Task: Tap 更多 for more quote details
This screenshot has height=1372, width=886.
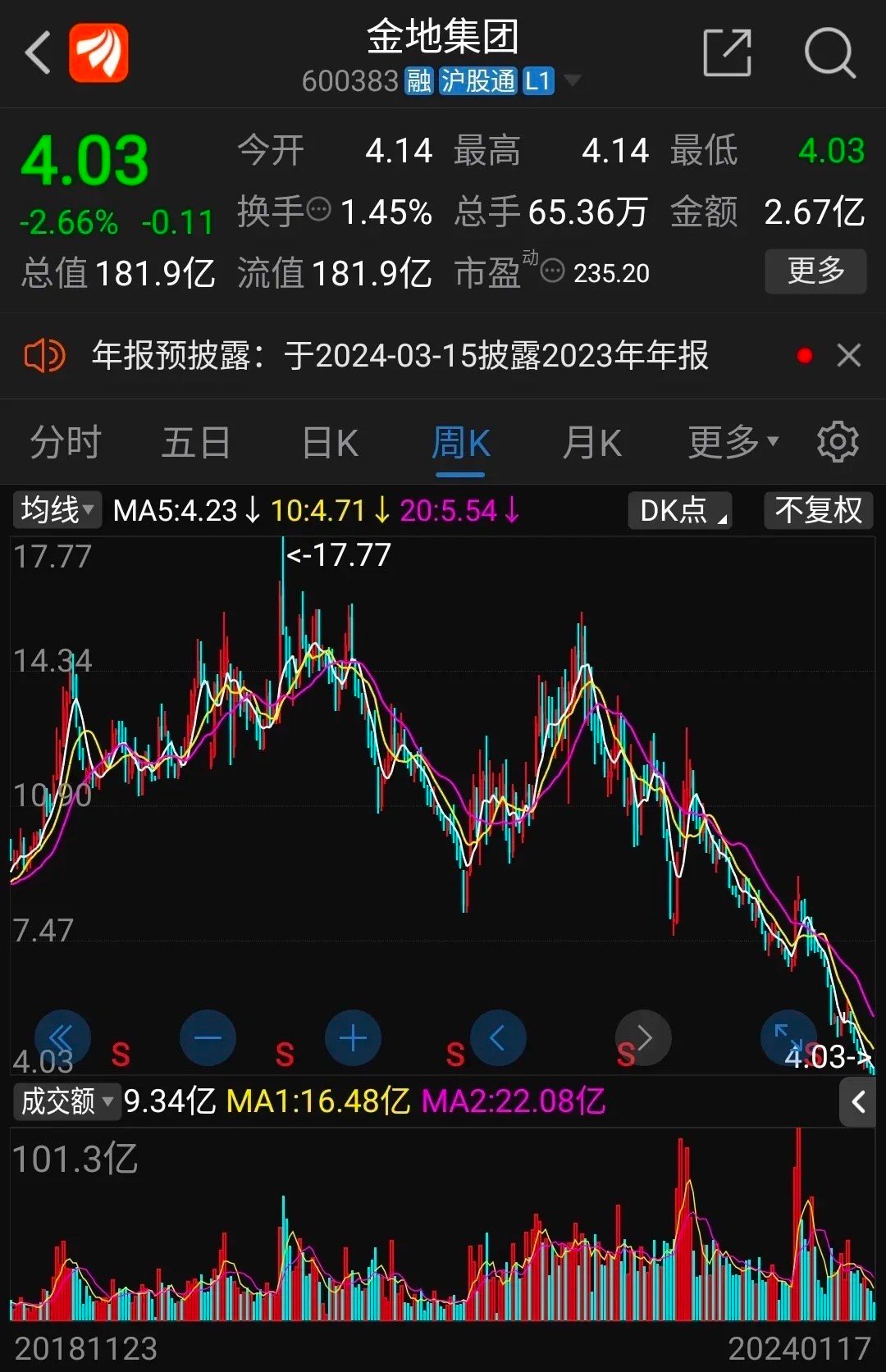Action: coord(815,271)
